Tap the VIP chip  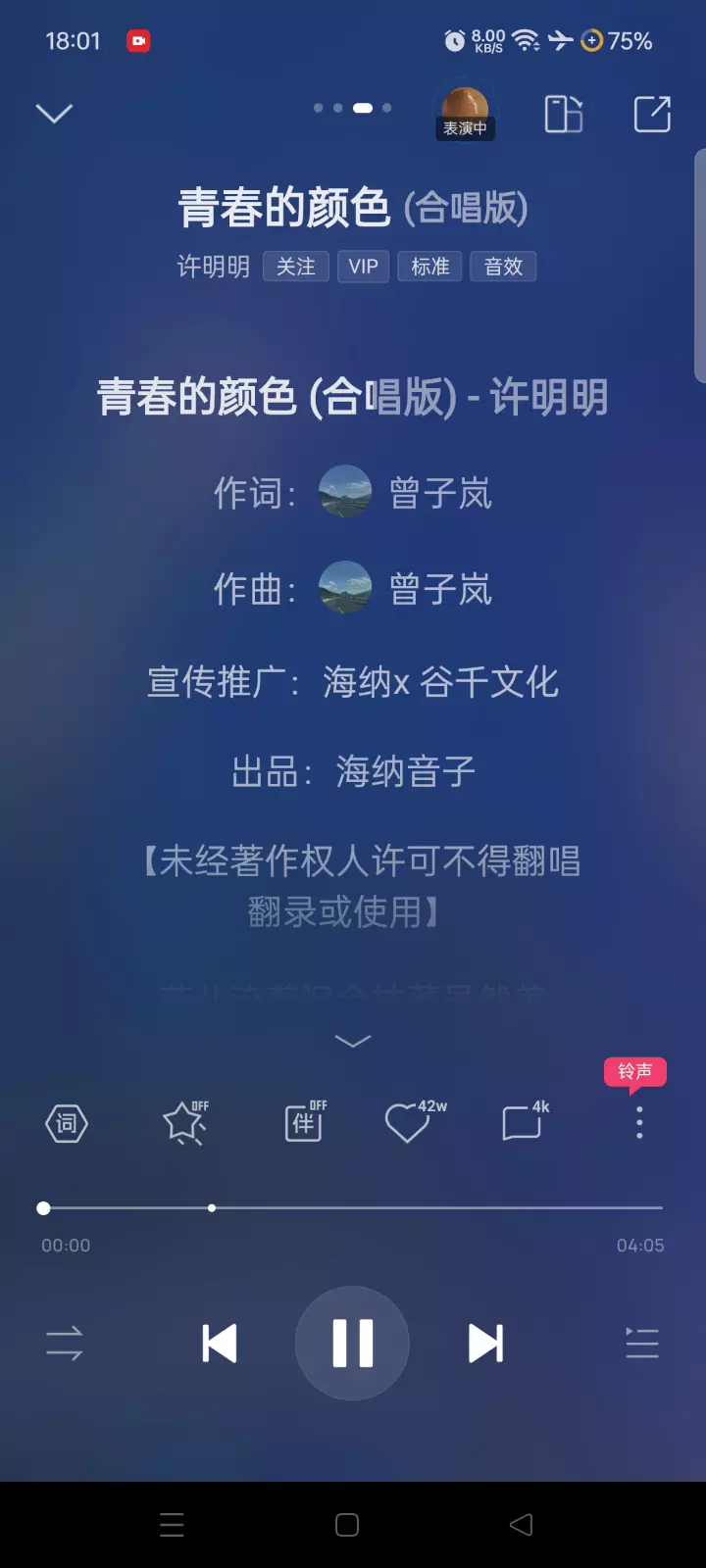(x=363, y=267)
